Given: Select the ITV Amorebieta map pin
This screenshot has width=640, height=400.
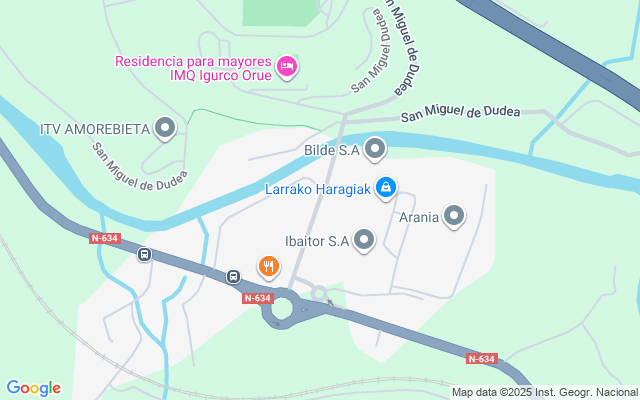Looking at the screenshot, I should 166,129.
